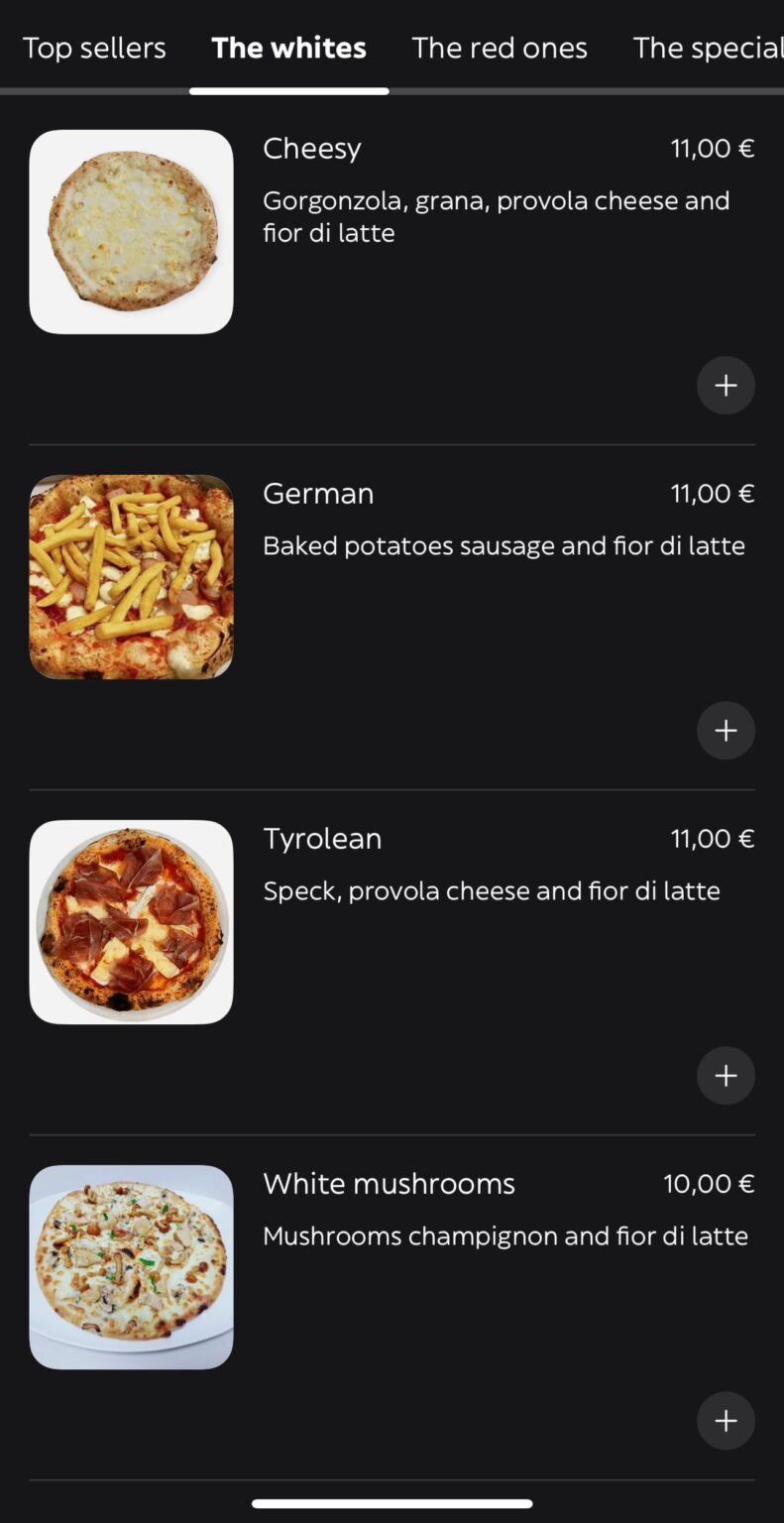Open the German pizza item details
This screenshot has width=784, height=1523.
tap(318, 493)
